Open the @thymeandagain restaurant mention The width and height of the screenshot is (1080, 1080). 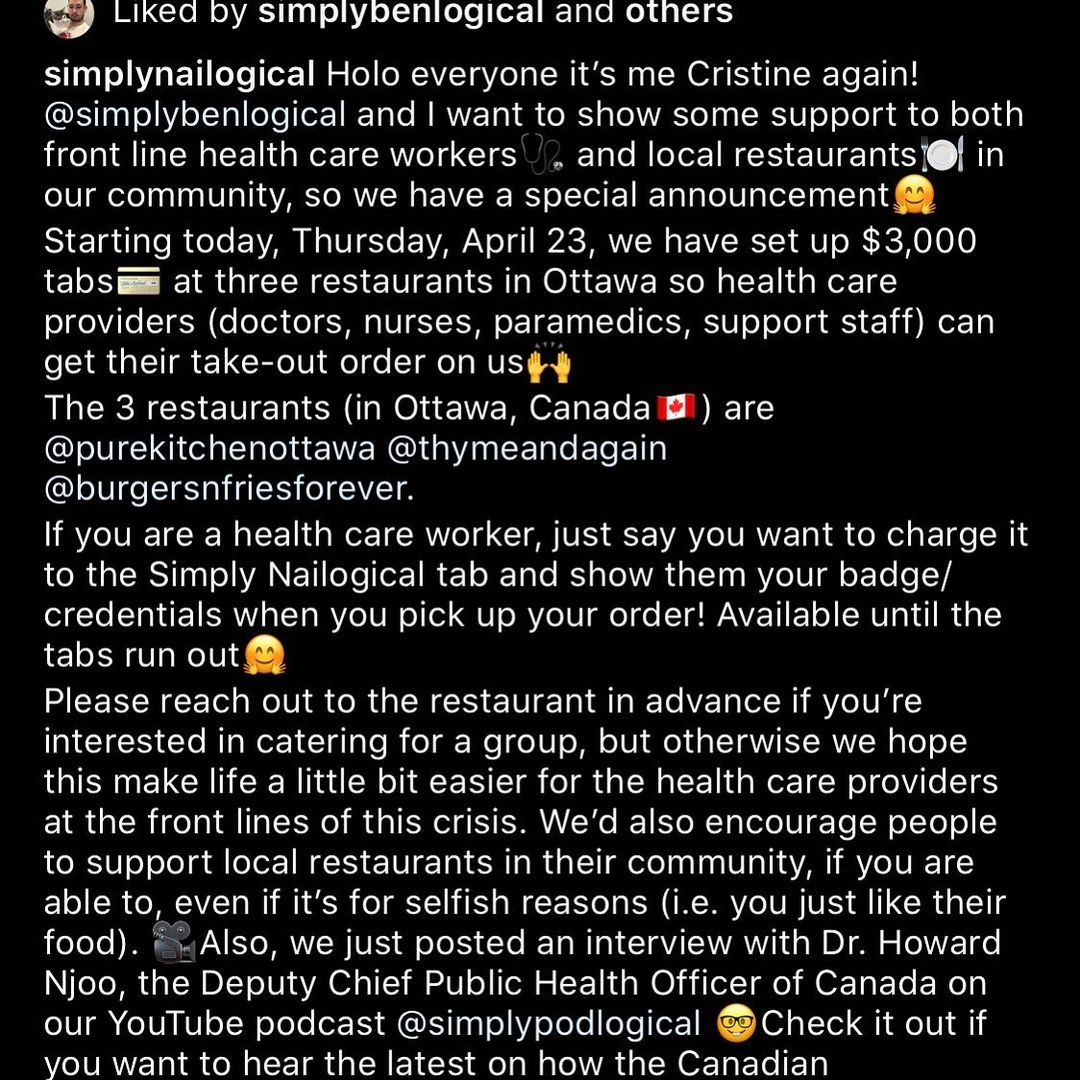coord(526,449)
